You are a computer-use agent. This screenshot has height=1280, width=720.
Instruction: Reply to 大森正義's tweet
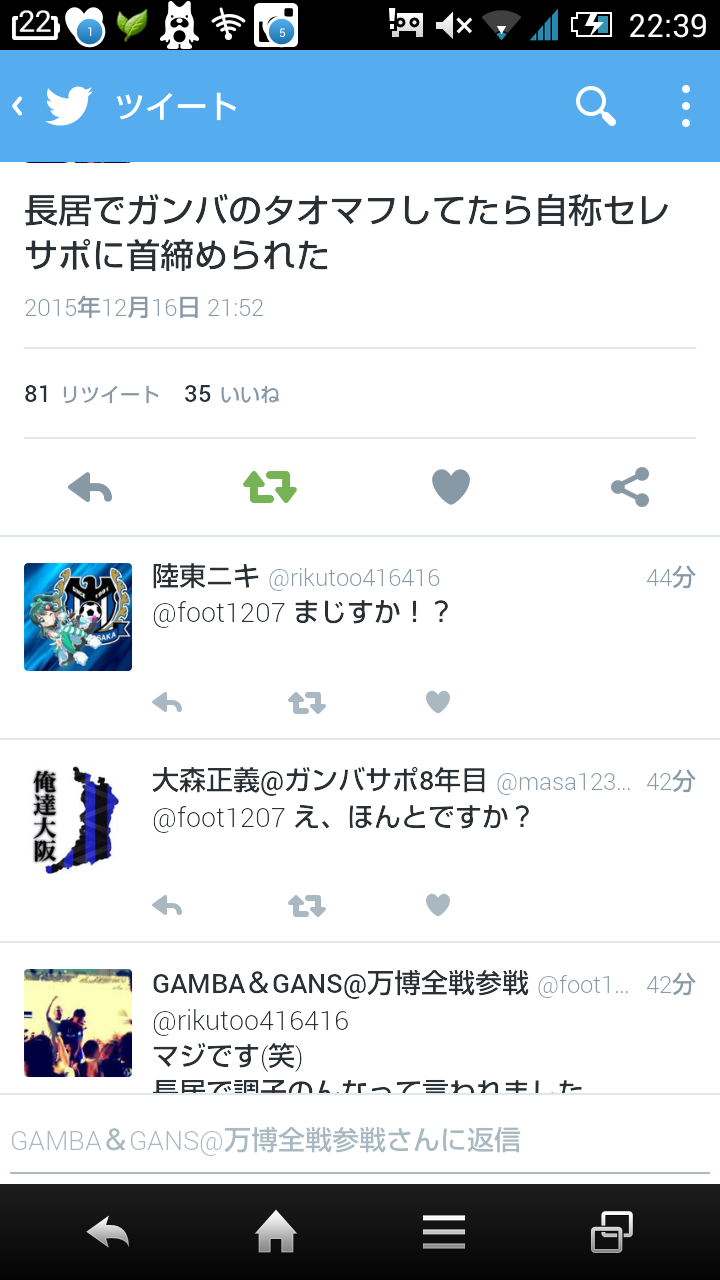pos(167,906)
